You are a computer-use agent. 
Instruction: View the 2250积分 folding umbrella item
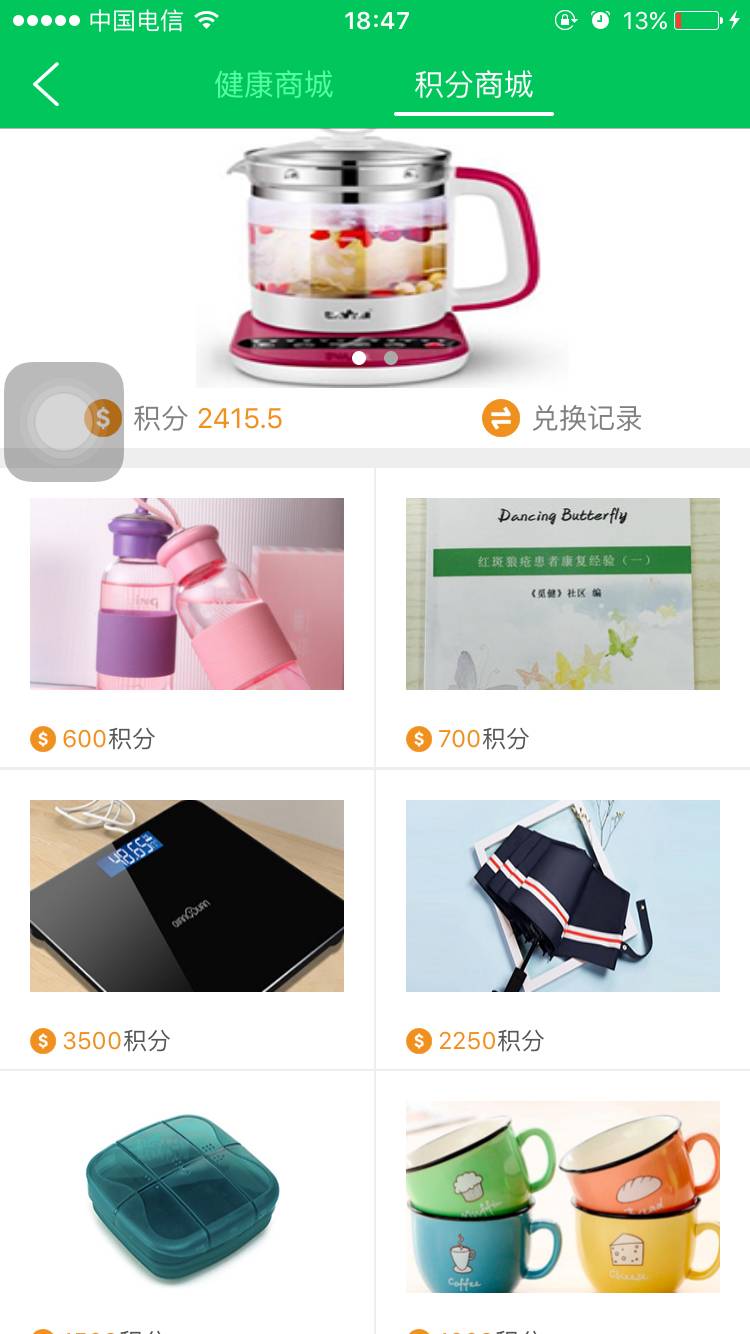[563, 896]
